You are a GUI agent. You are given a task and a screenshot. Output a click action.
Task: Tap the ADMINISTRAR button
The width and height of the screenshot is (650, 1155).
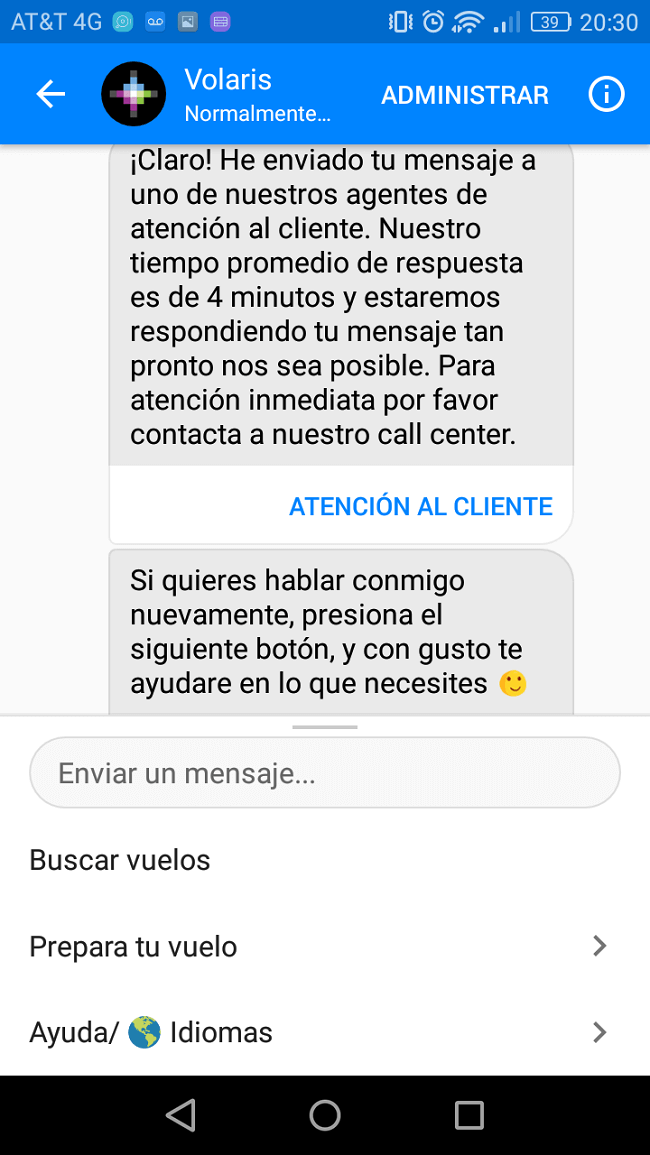[x=465, y=95]
